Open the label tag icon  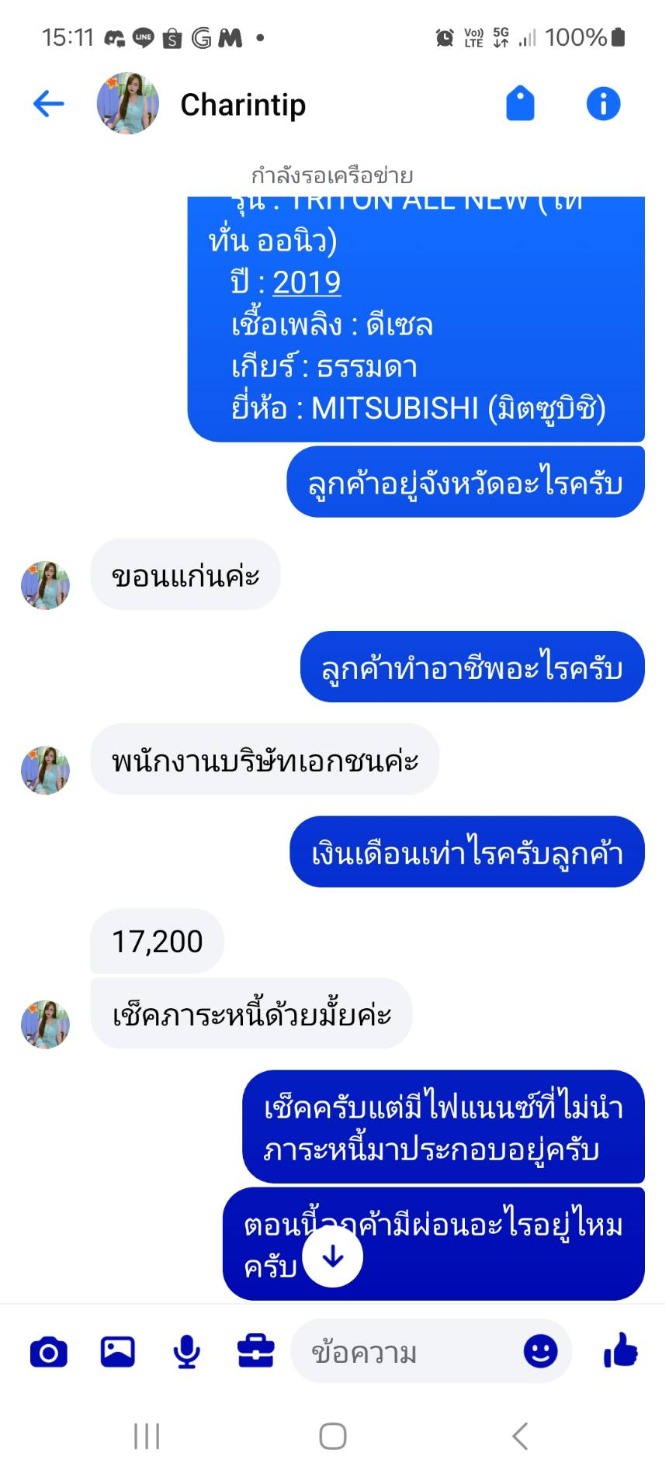tap(520, 104)
